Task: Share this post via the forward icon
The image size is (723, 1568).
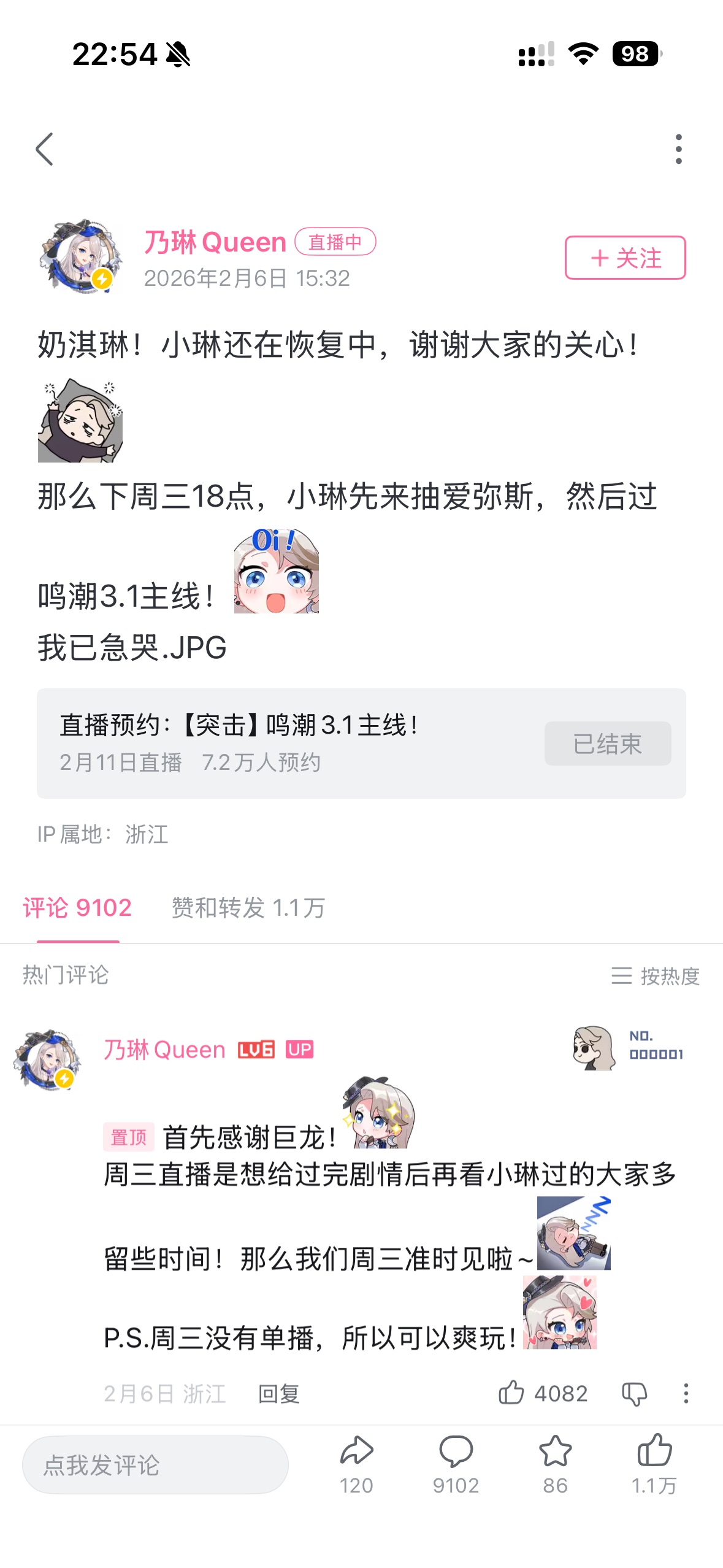Action: [356, 1451]
